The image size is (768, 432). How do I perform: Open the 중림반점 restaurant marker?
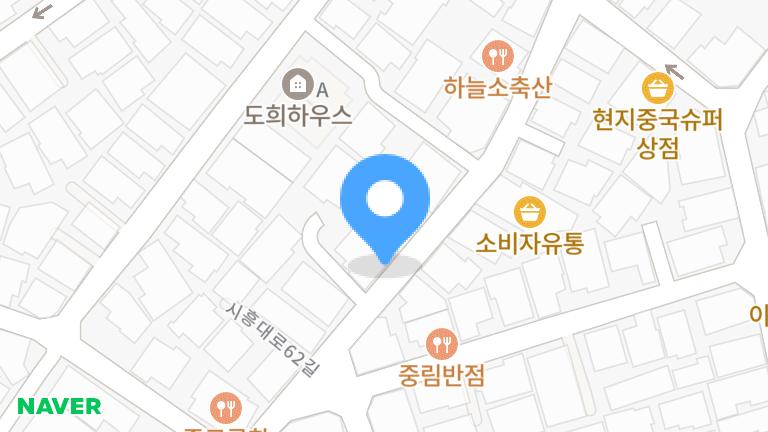tap(441, 345)
